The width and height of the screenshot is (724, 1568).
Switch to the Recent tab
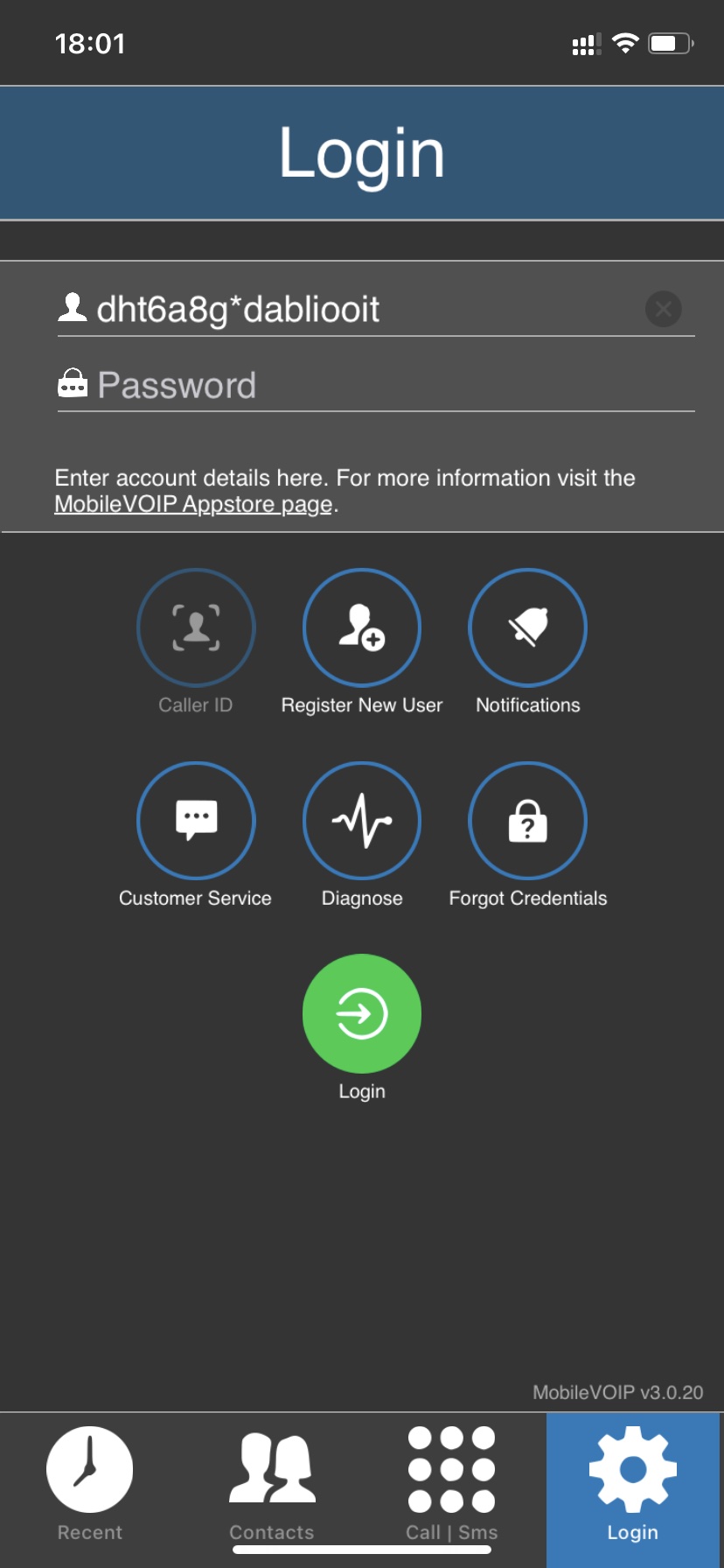(x=90, y=1486)
